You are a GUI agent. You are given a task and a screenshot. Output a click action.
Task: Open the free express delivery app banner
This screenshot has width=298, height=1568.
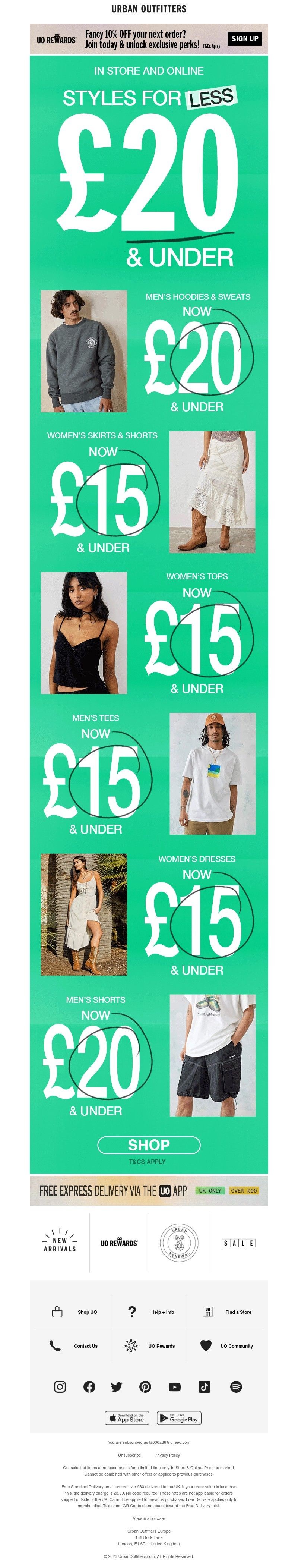148,1191
